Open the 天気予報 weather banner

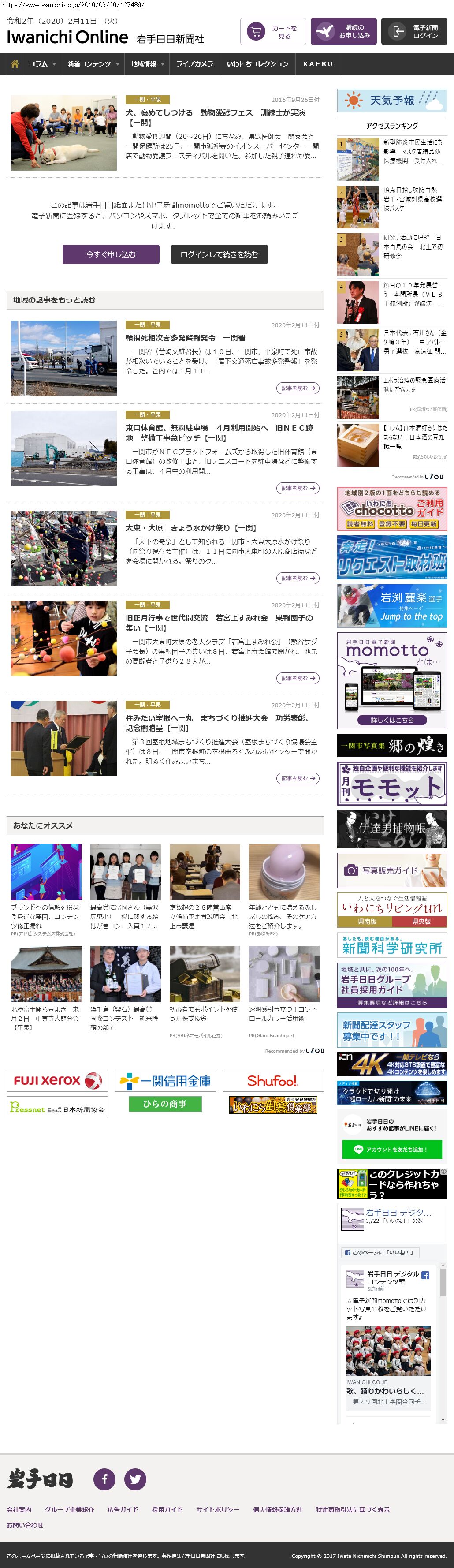tap(392, 101)
